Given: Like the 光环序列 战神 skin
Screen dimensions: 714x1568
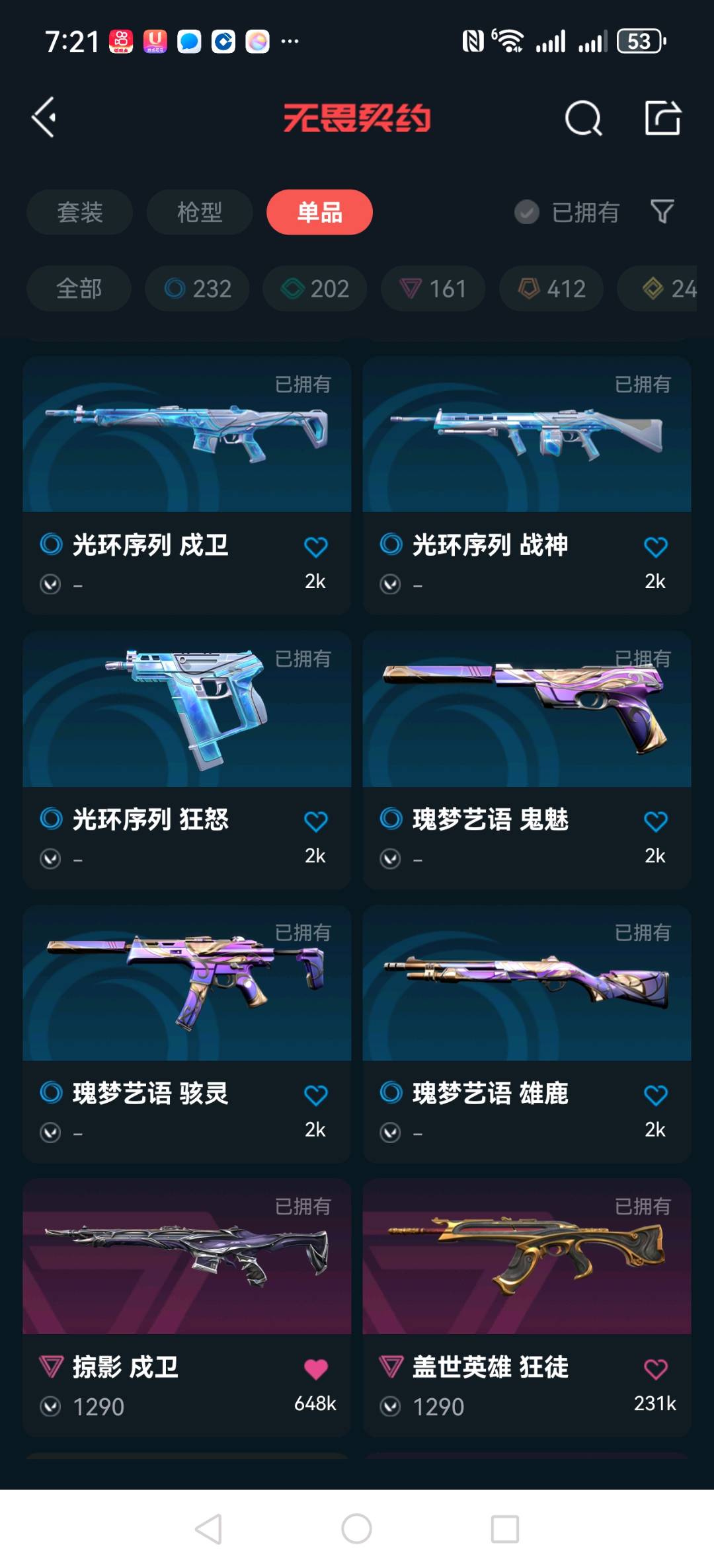Looking at the screenshot, I should [x=655, y=547].
